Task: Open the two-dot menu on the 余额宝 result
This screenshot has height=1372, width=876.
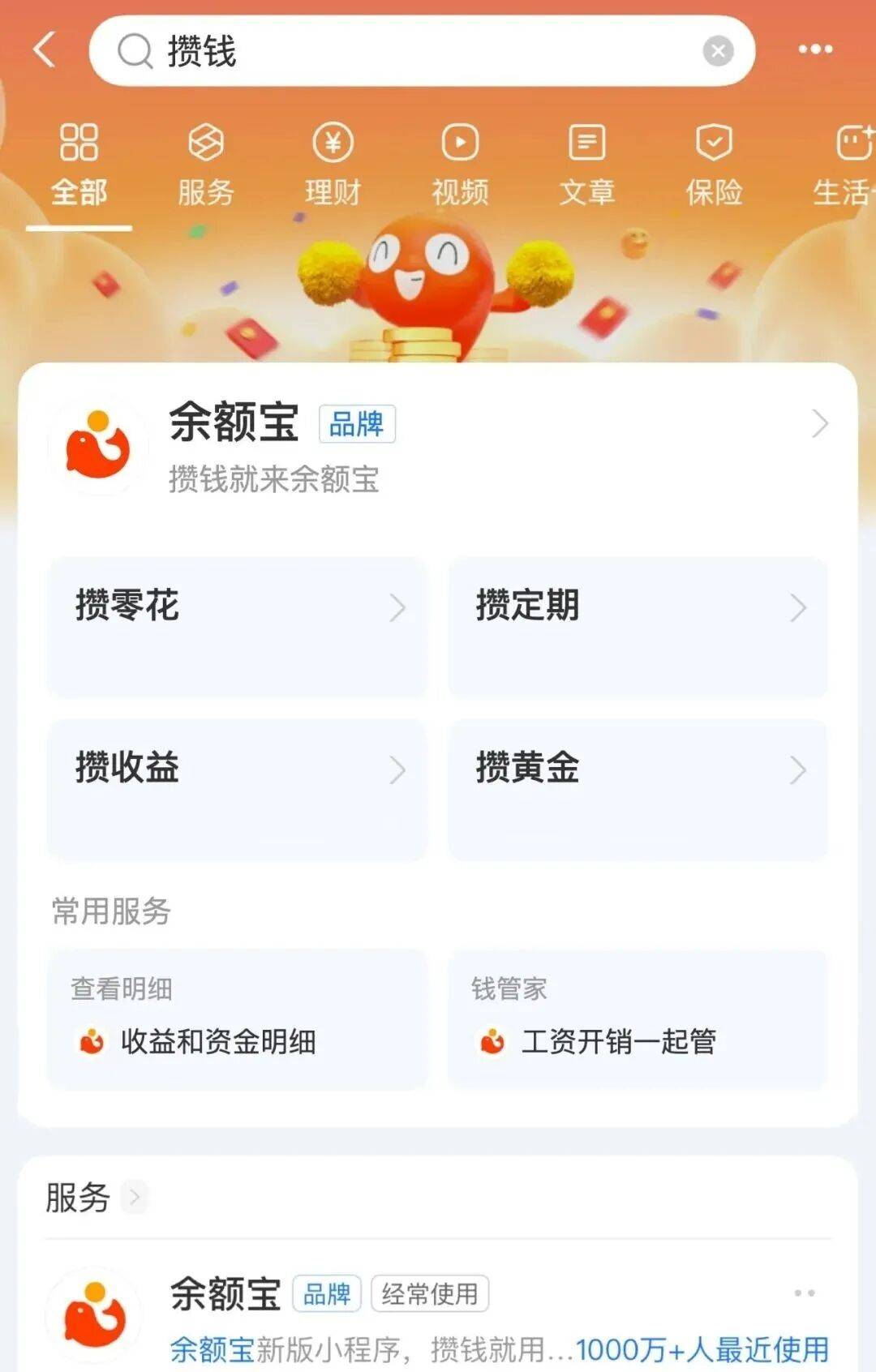Action: pos(804,1293)
